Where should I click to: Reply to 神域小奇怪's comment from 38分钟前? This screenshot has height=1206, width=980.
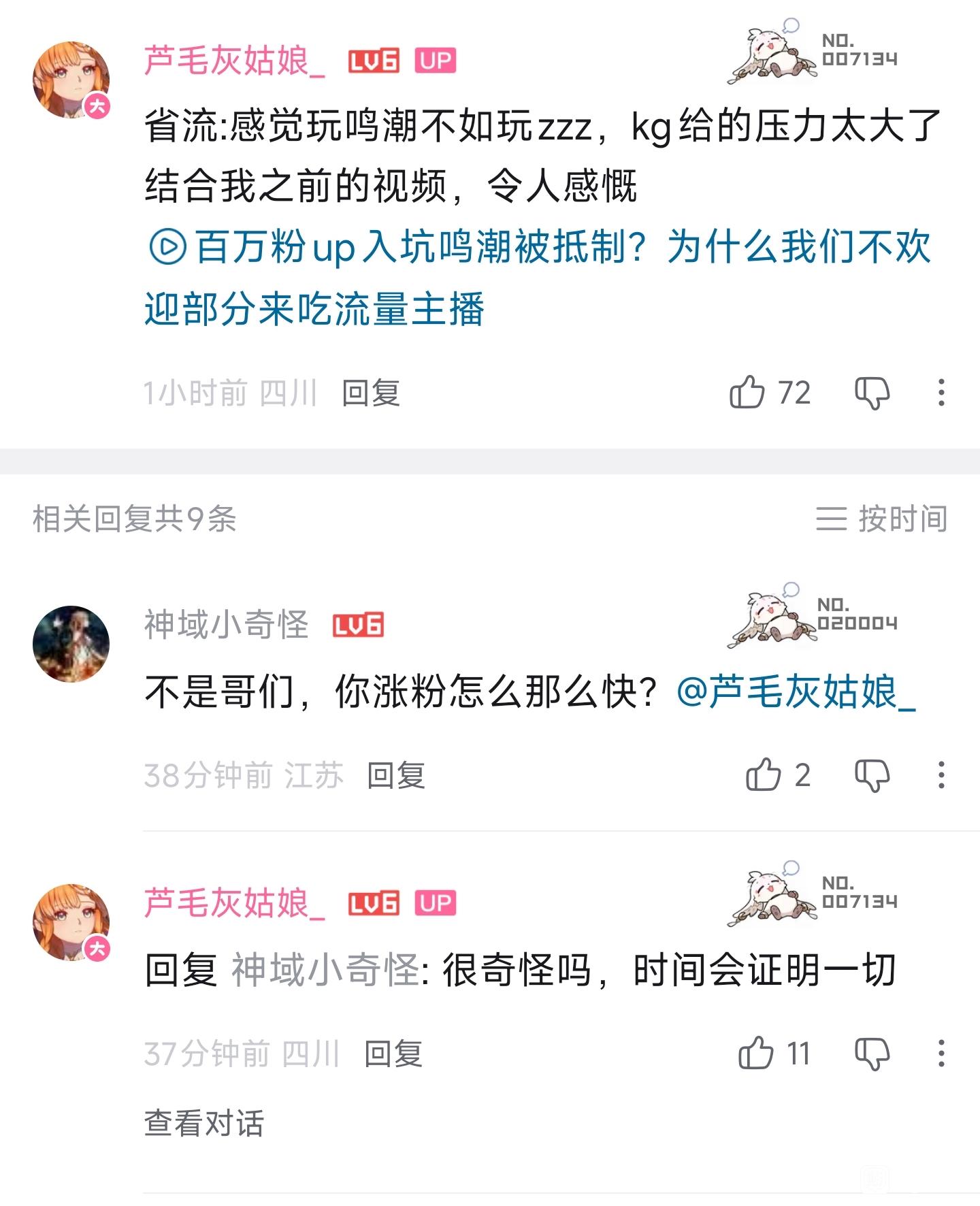pos(395,775)
